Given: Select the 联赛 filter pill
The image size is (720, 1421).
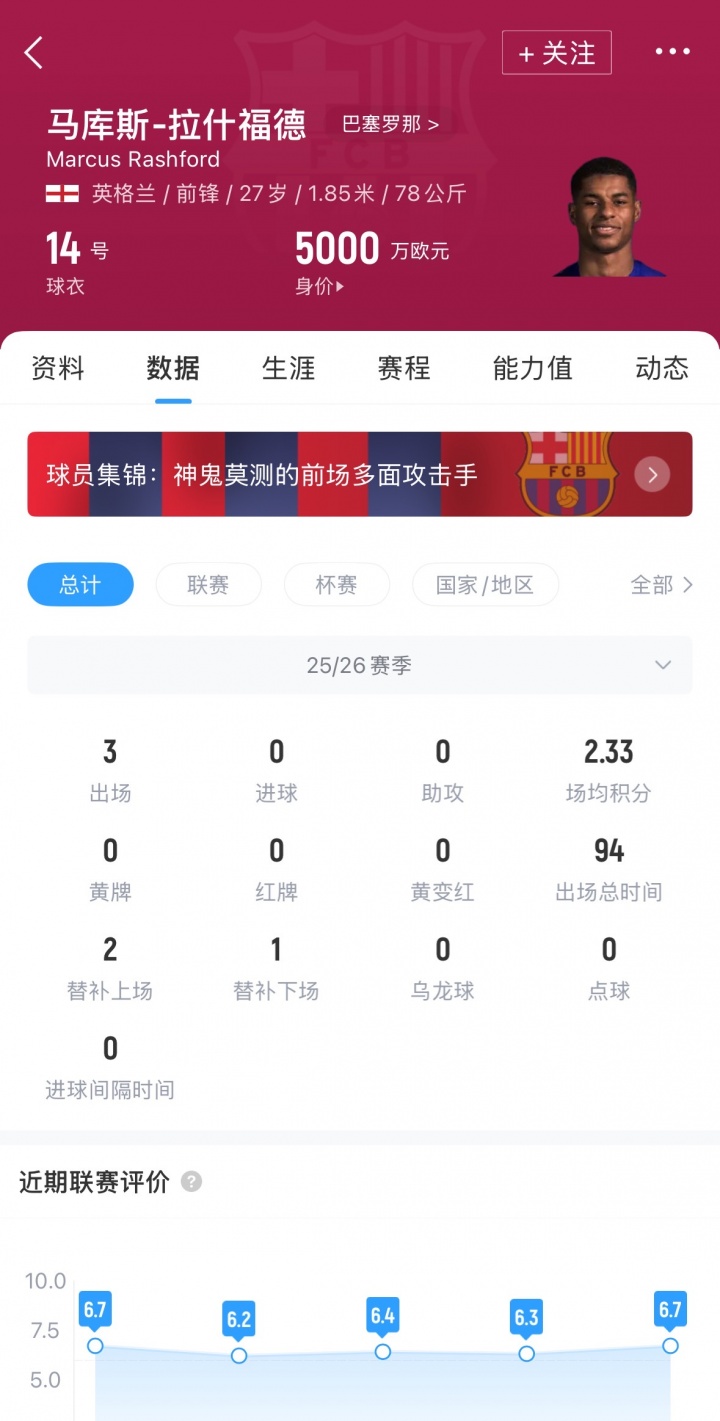Looking at the screenshot, I should point(208,585).
